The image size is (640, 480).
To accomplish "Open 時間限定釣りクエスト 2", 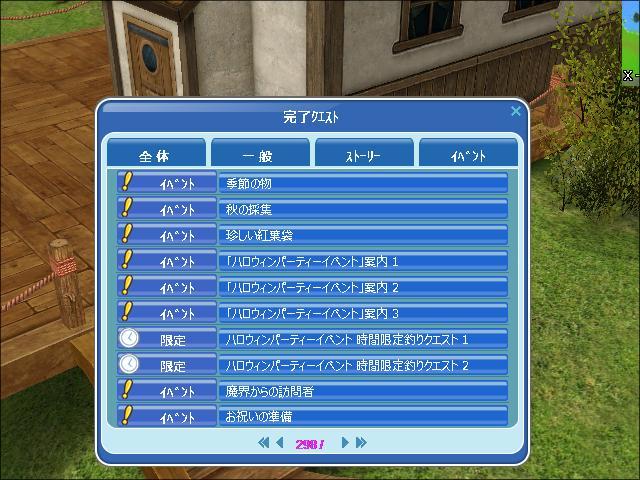I will point(362,366).
